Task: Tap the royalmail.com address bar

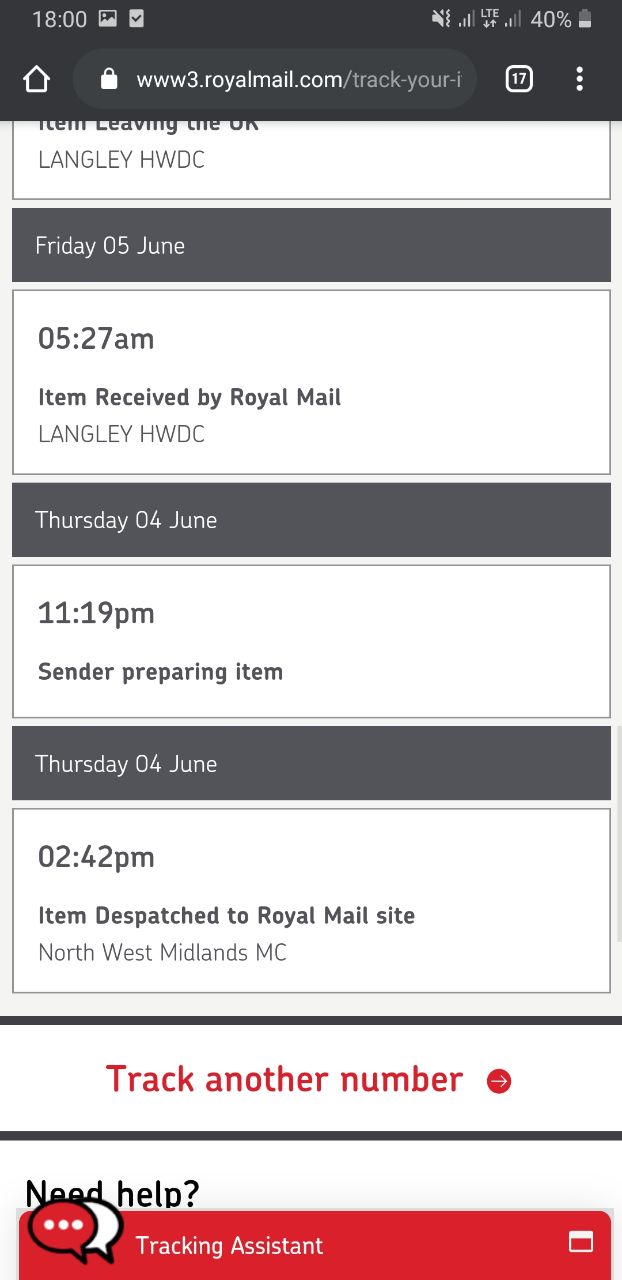Action: coord(275,79)
